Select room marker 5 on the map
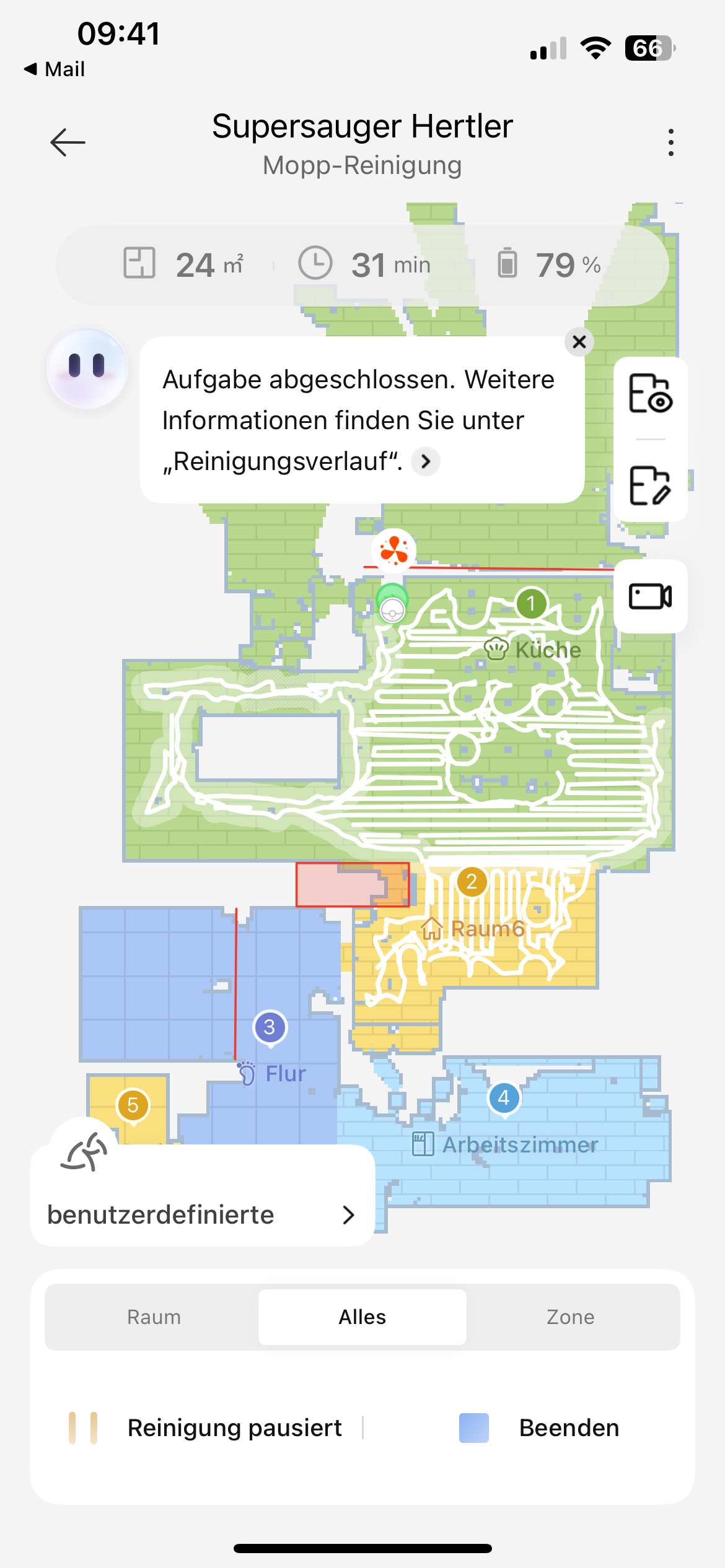This screenshot has height=1568, width=725. (x=133, y=1105)
